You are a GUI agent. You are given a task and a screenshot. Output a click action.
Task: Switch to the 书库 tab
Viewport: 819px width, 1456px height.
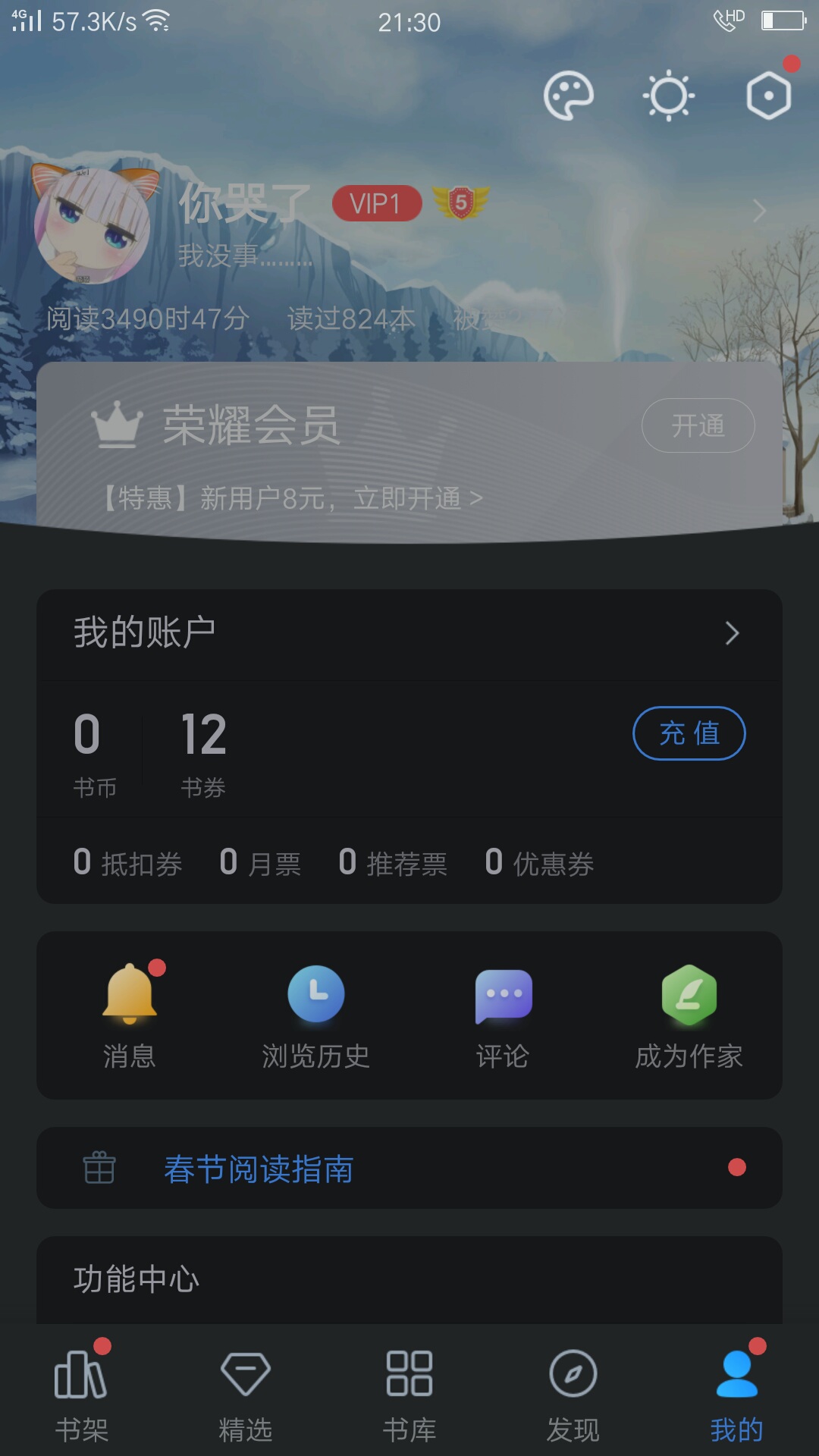[x=409, y=1395]
